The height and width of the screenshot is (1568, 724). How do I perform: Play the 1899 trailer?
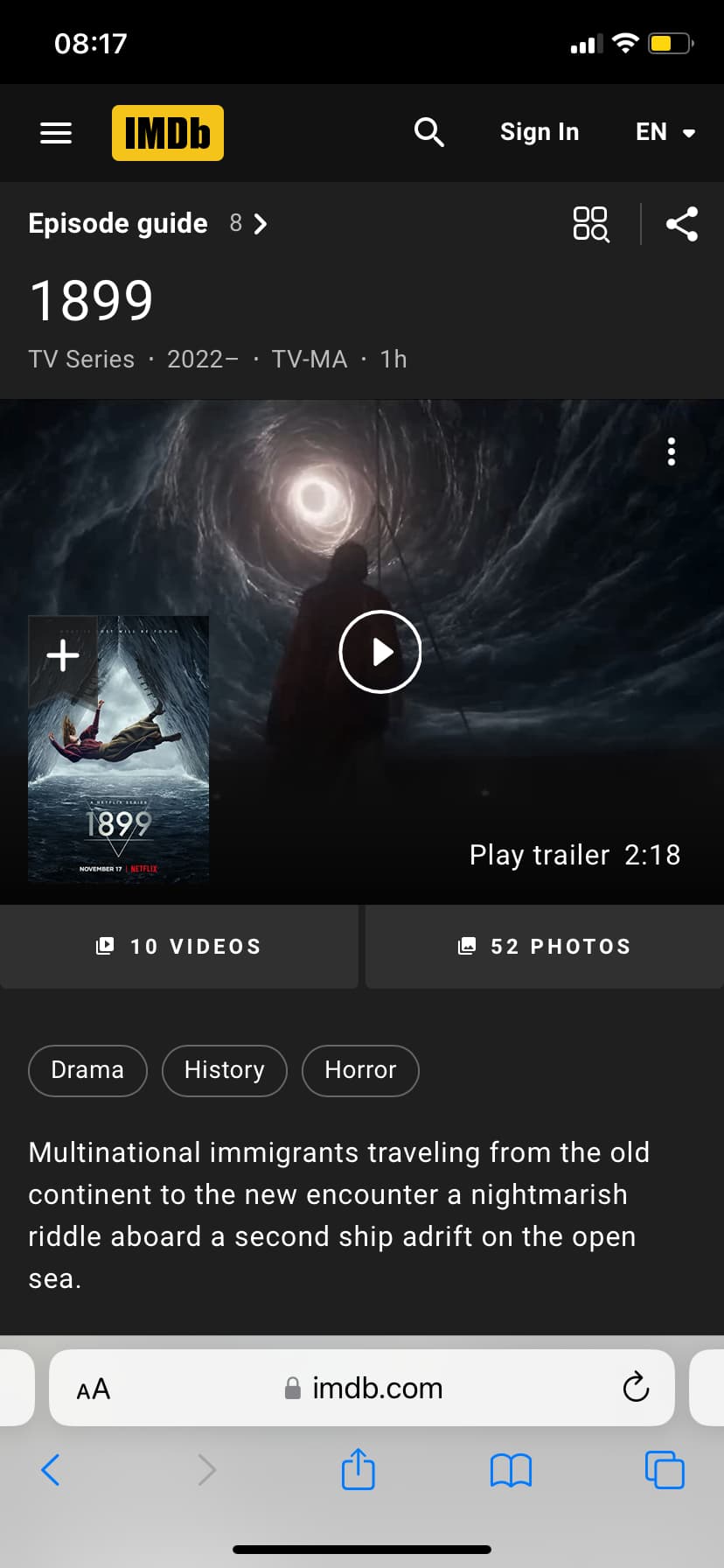click(x=380, y=652)
